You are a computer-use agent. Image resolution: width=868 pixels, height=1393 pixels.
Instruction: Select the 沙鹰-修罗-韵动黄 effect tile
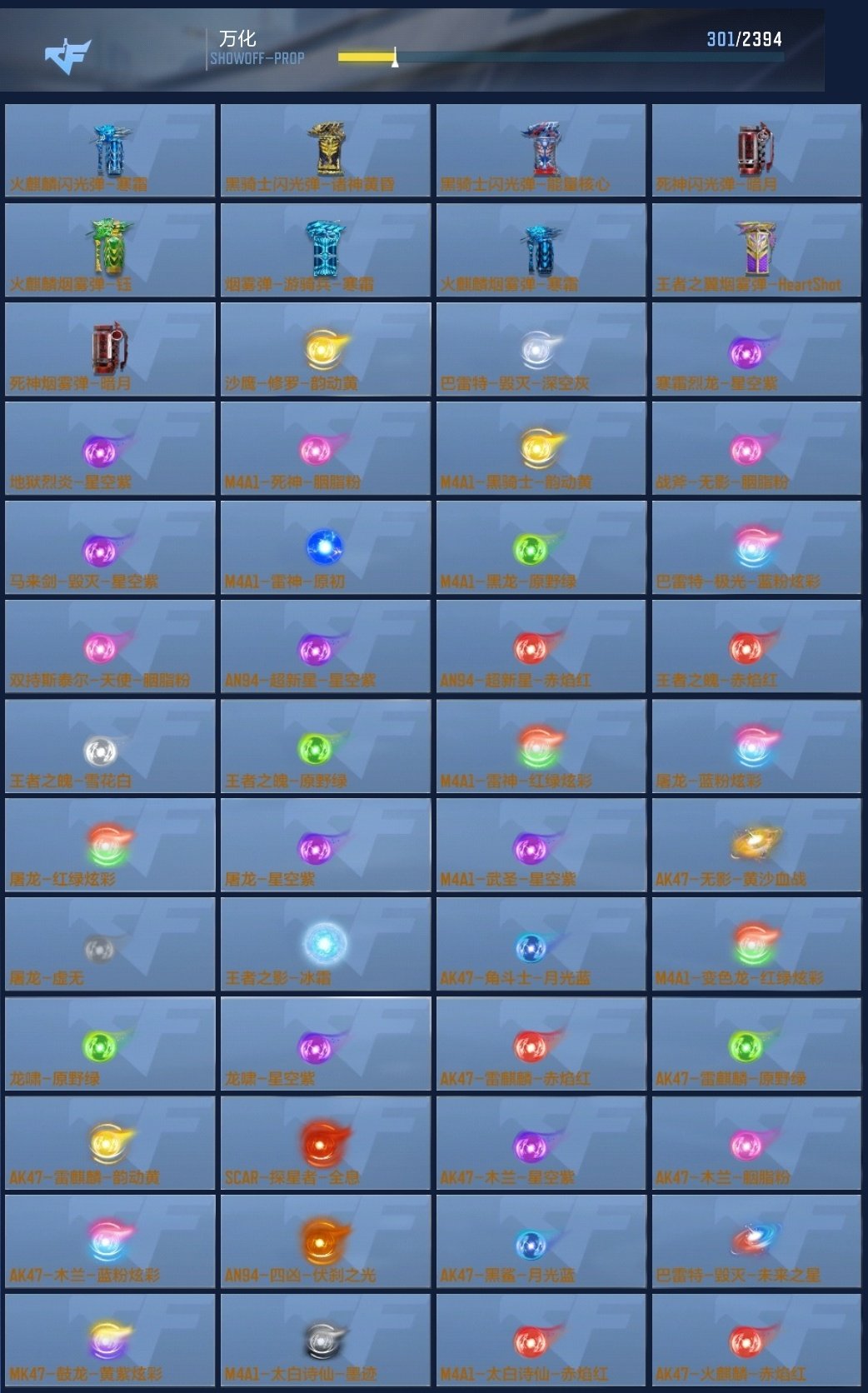(325, 350)
